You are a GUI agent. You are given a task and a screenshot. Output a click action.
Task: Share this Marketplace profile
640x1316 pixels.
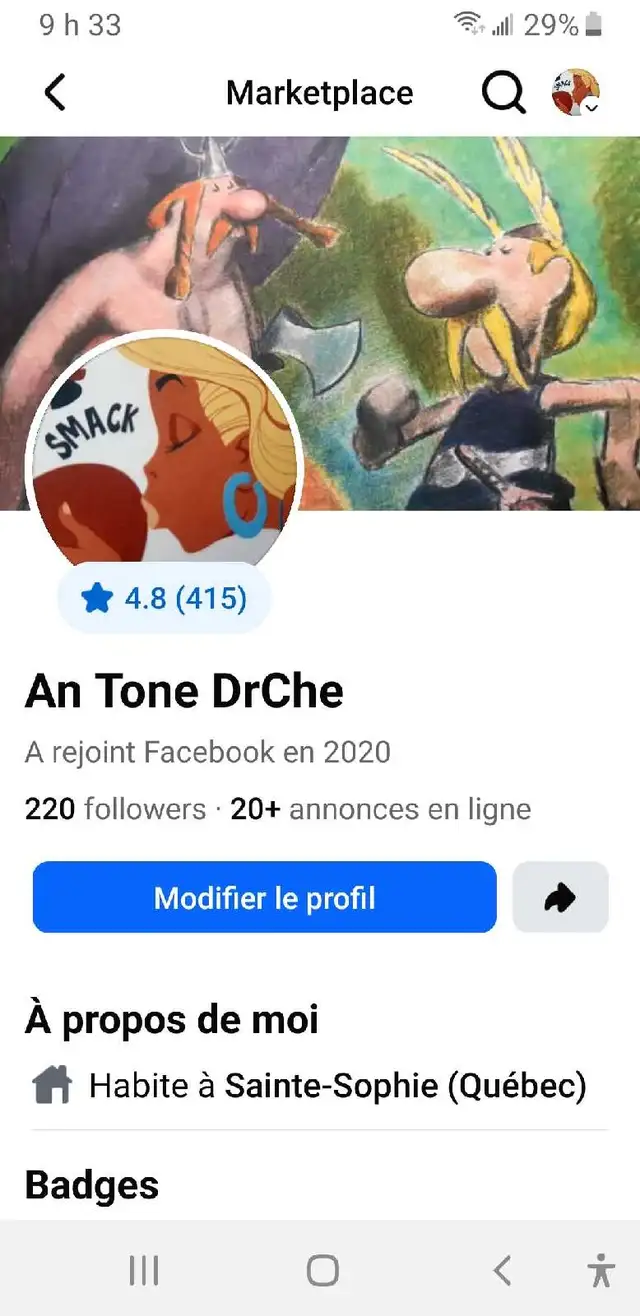[560, 897]
